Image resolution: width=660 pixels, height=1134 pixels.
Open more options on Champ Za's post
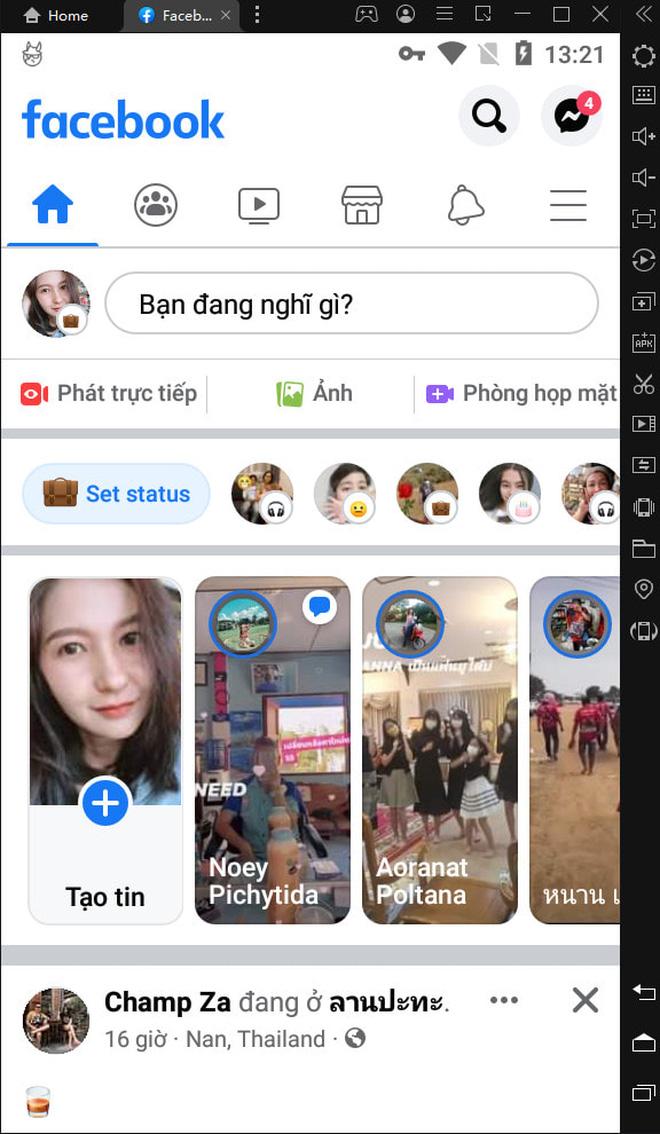504,1000
